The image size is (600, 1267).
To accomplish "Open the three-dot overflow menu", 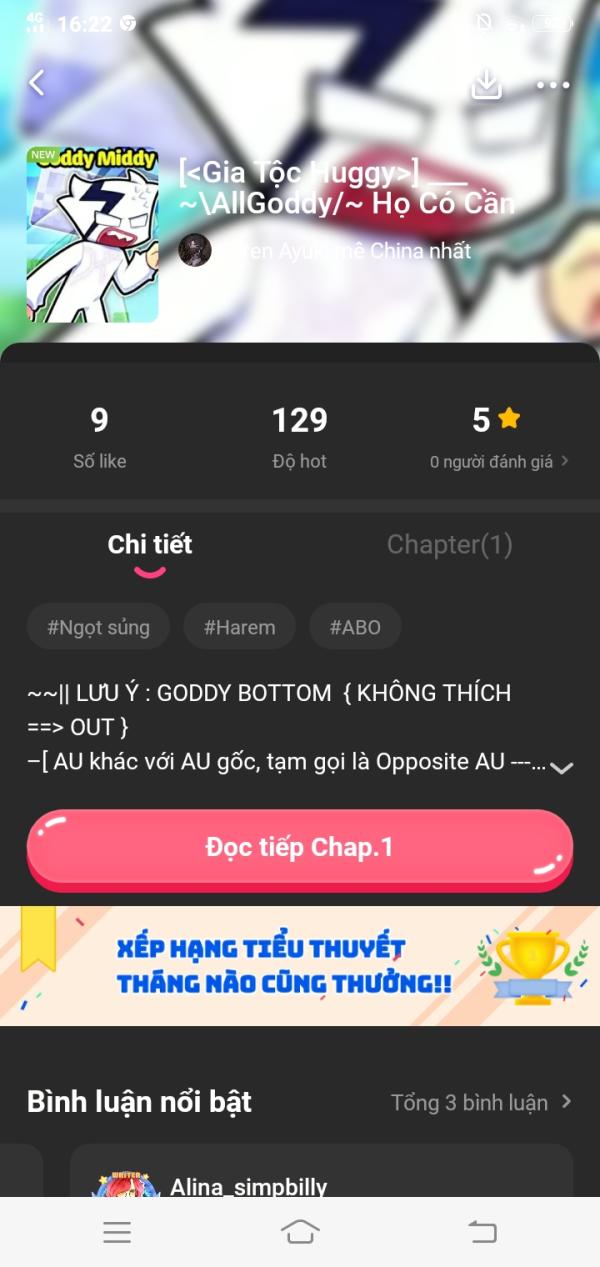I will (x=552, y=85).
